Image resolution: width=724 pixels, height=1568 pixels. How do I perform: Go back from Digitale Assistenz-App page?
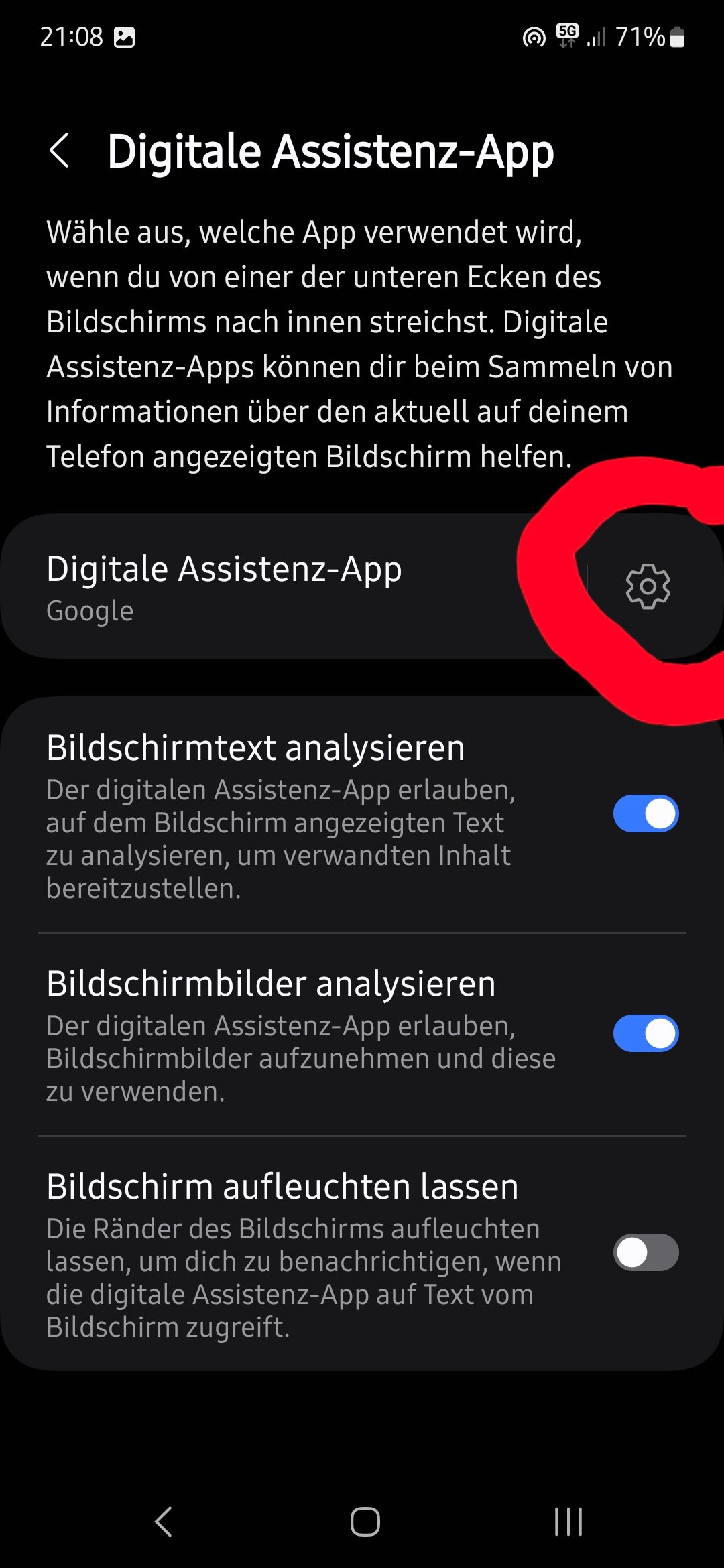60,150
